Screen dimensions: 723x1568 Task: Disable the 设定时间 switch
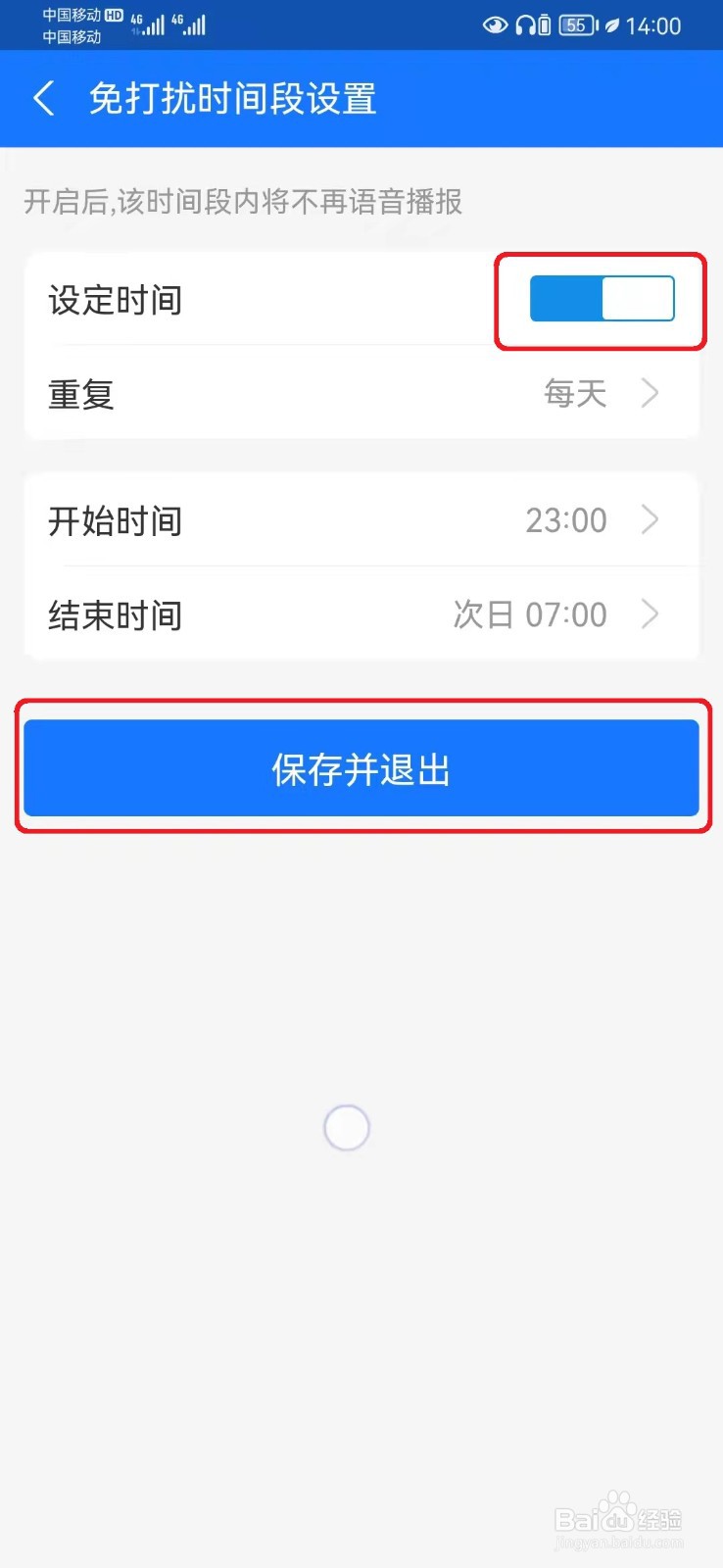pyautogui.click(x=601, y=298)
